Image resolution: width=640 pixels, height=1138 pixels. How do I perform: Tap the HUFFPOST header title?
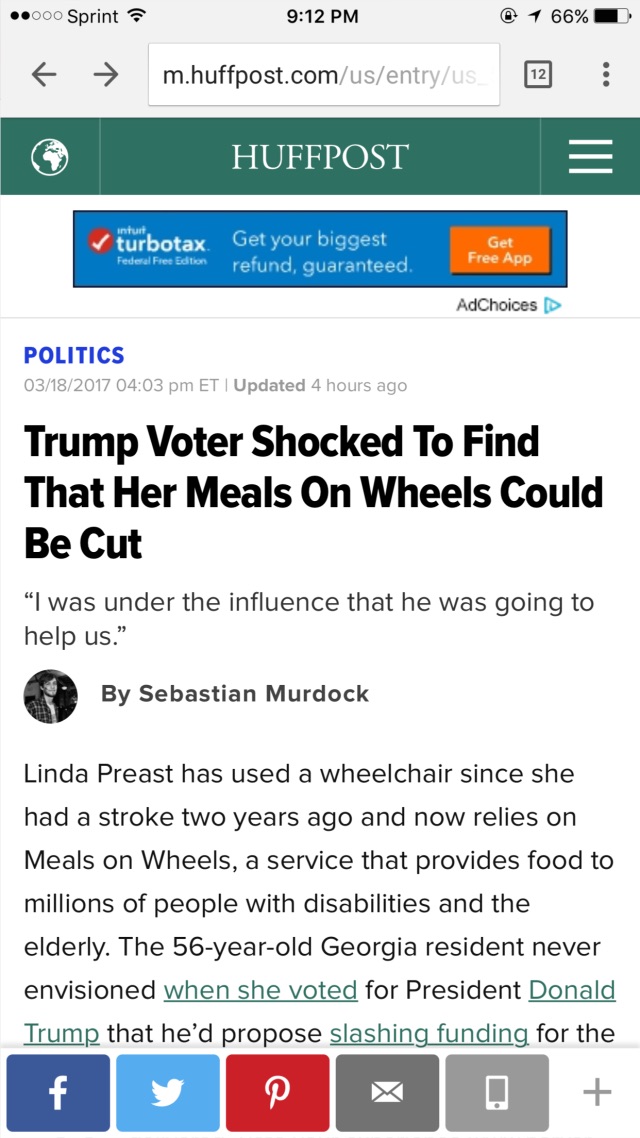[320, 157]
